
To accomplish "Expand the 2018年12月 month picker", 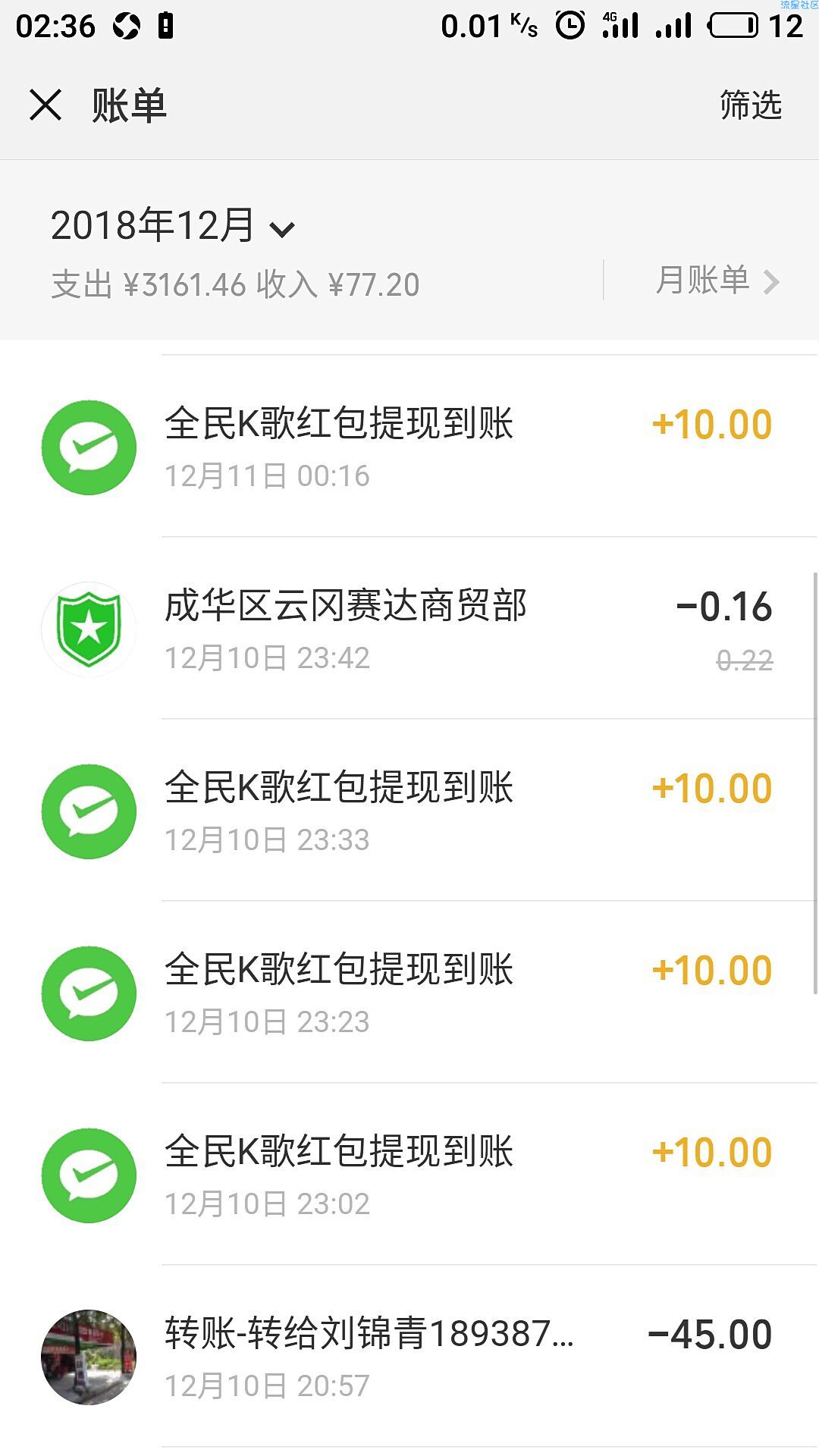I will click(172, 225).
